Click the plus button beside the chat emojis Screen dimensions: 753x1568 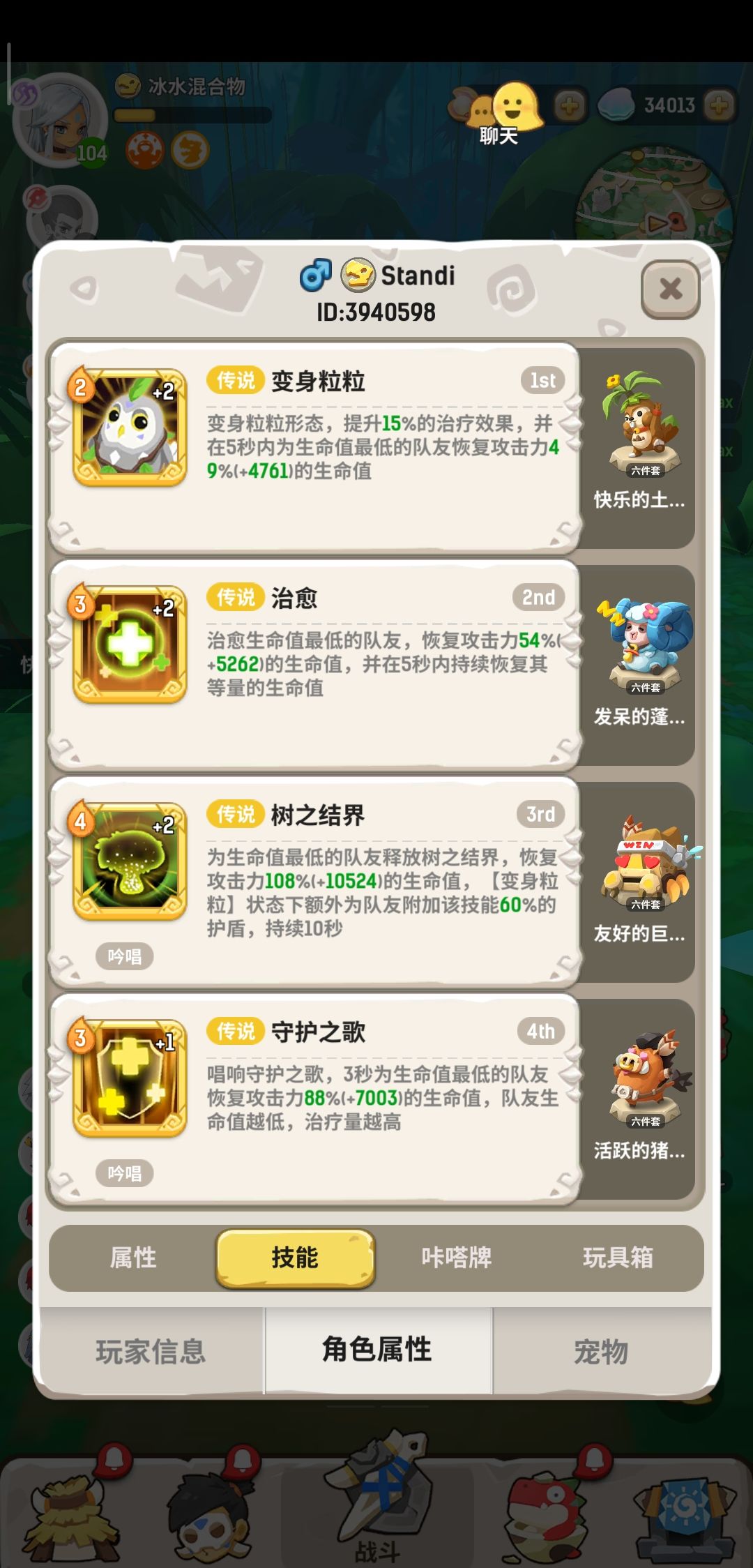pos(570,105)
